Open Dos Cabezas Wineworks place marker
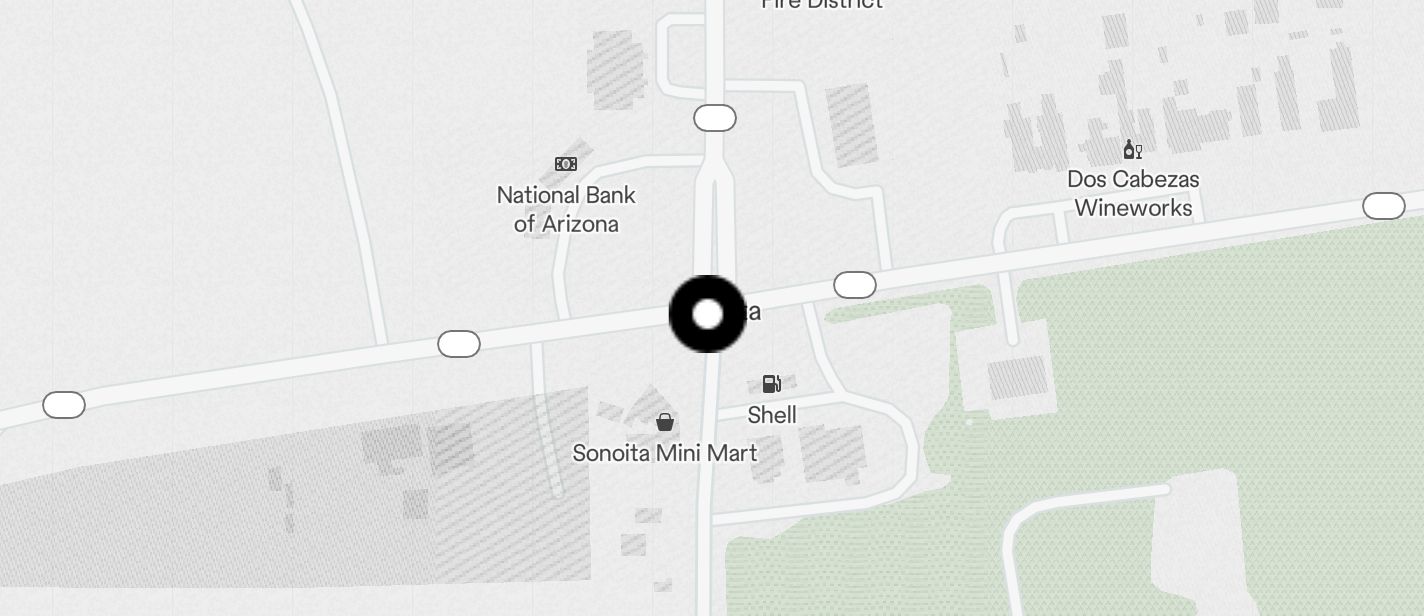 (1132, 150)
